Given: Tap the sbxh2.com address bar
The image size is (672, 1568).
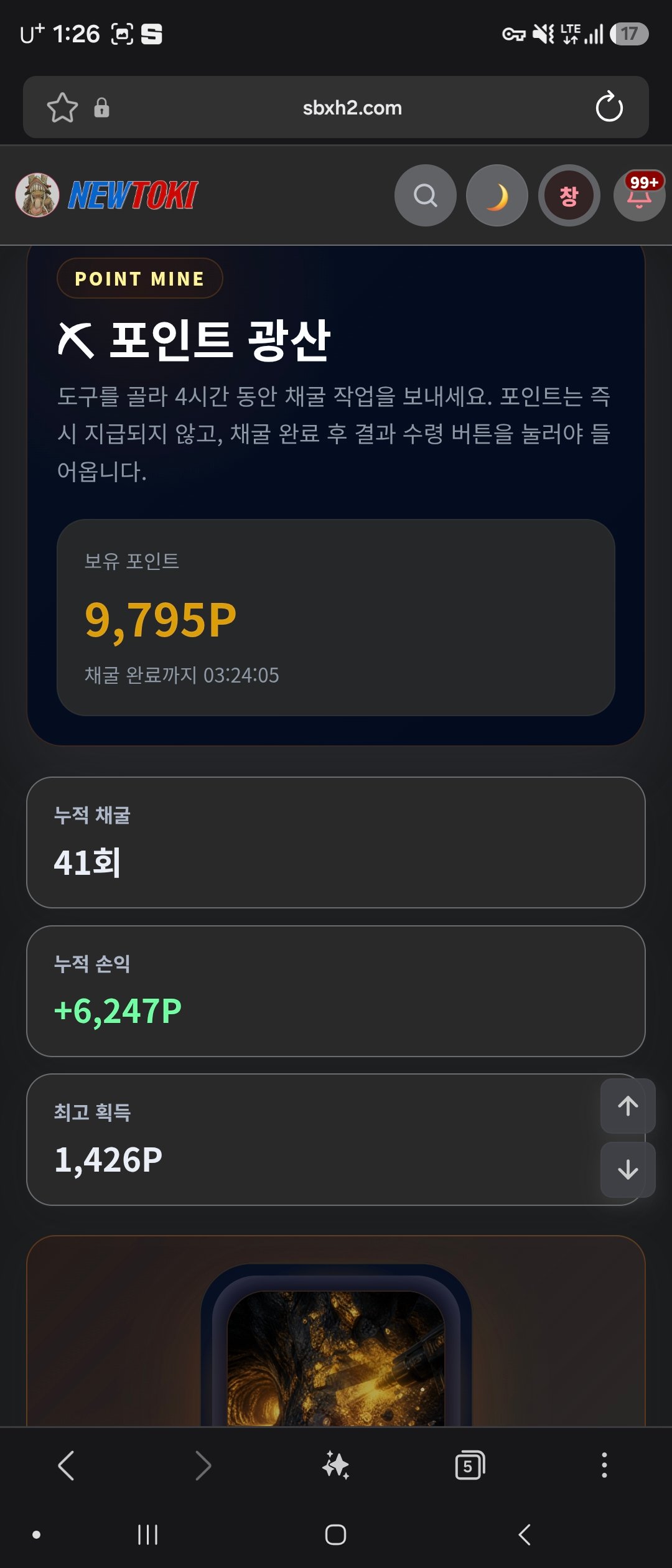Looking at the screenshot, I should pos(352,108).
